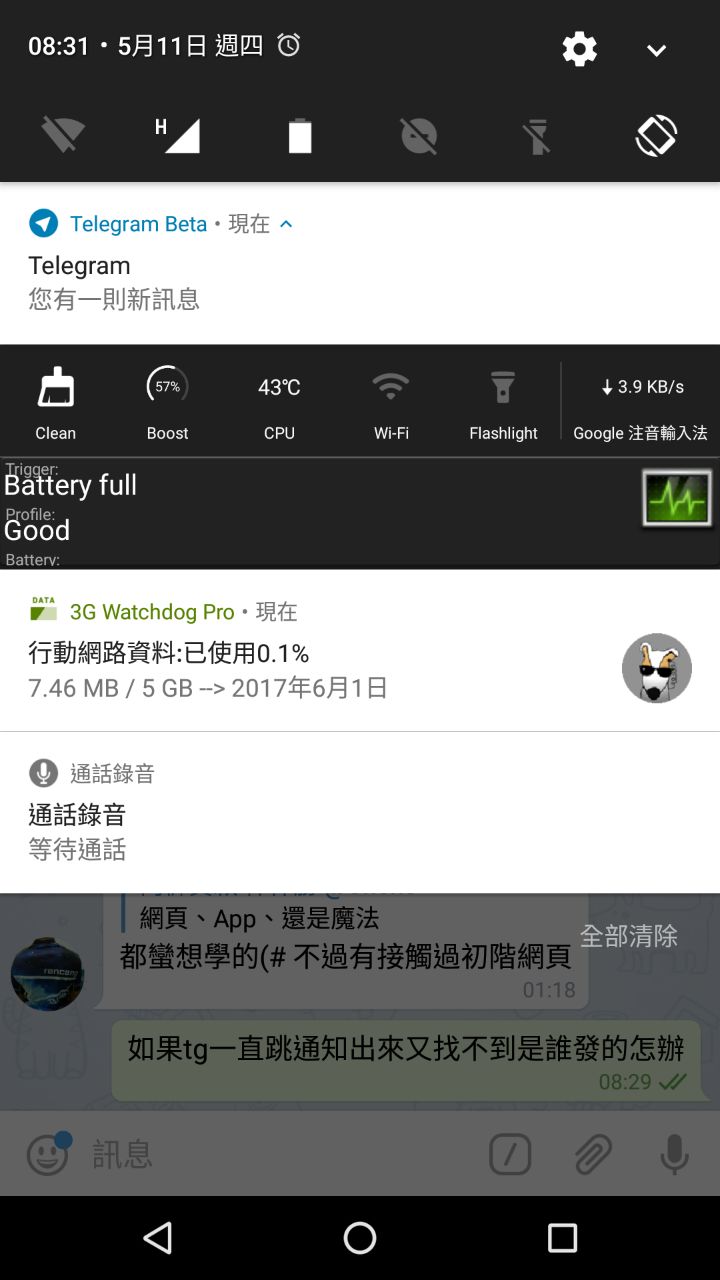Turn on the flashlight quick tile
Image resolution: width=720 pixels, height=1280 pixels.
[538, 135]
